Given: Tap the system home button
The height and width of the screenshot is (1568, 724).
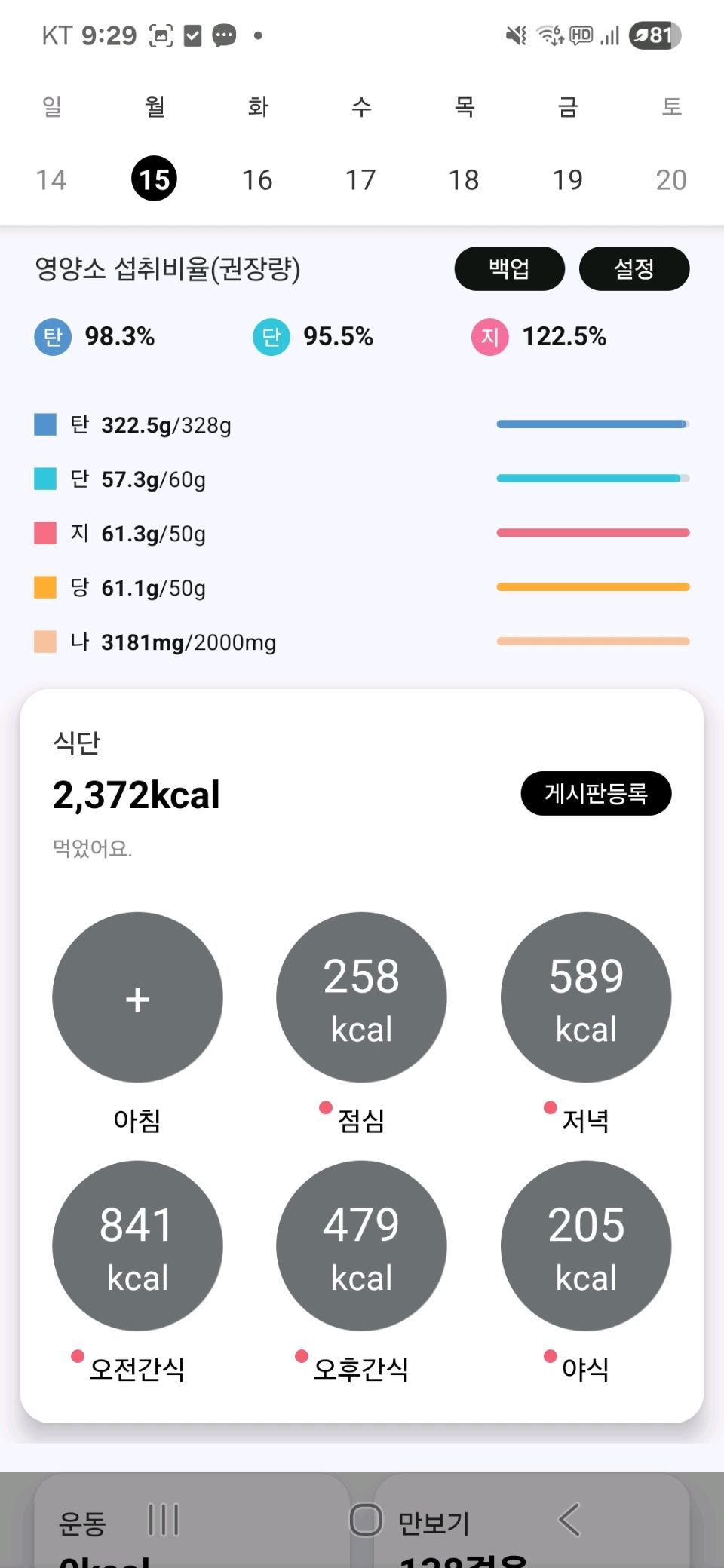Looking at the screenshot, I should (x=367, y=1520).
